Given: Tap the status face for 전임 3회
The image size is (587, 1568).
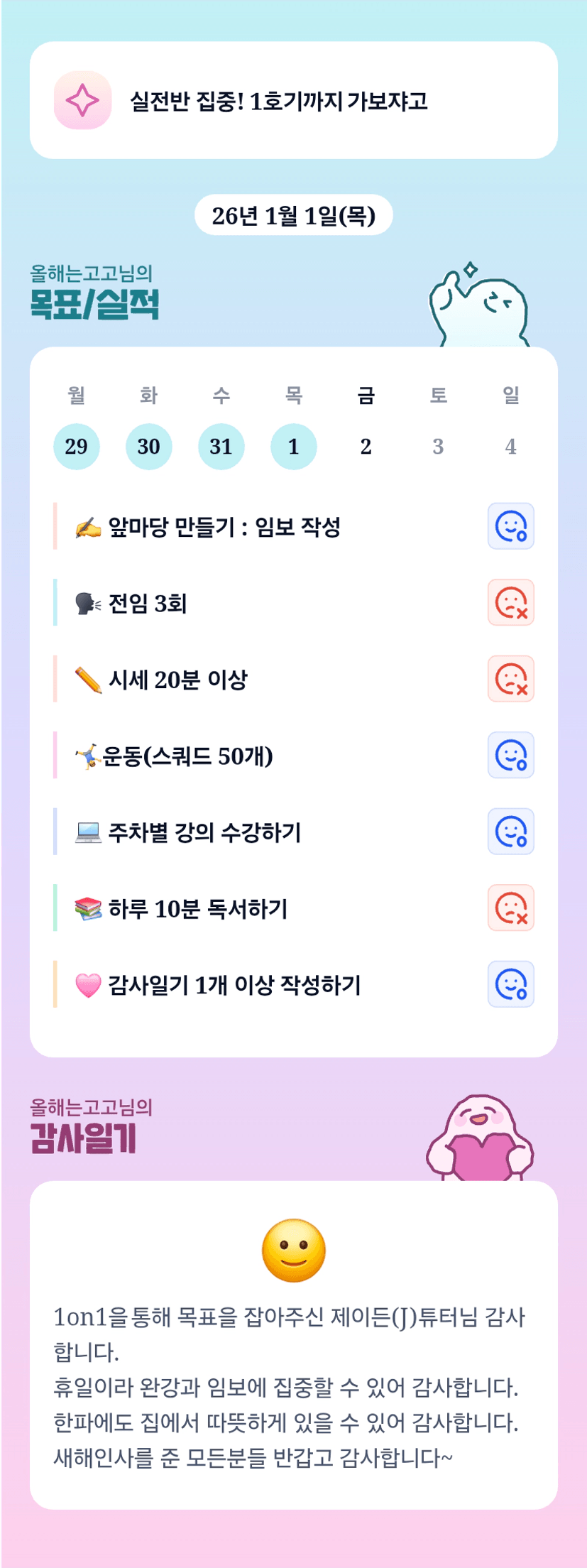Looking at the screenshot, I should pos(510,603).
